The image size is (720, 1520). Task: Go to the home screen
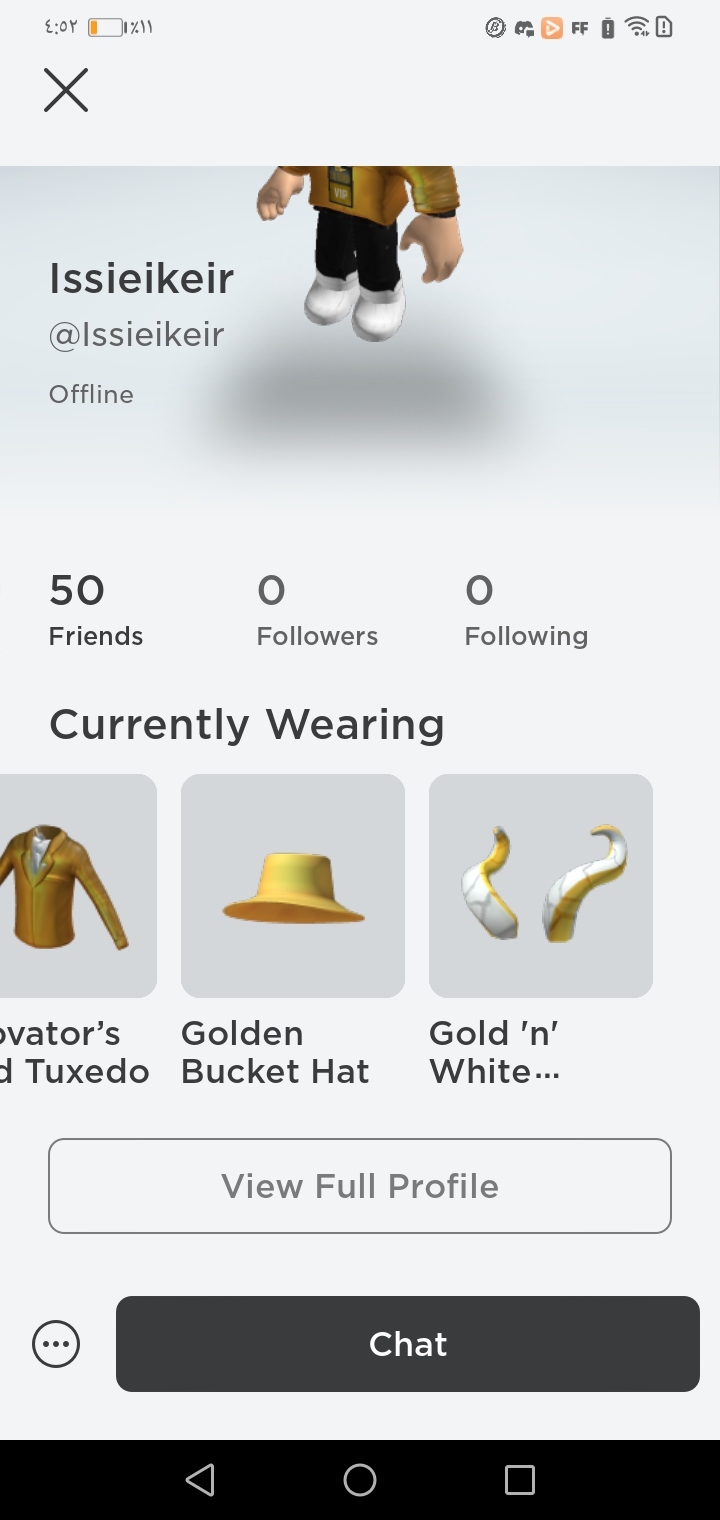(360, 1480)
